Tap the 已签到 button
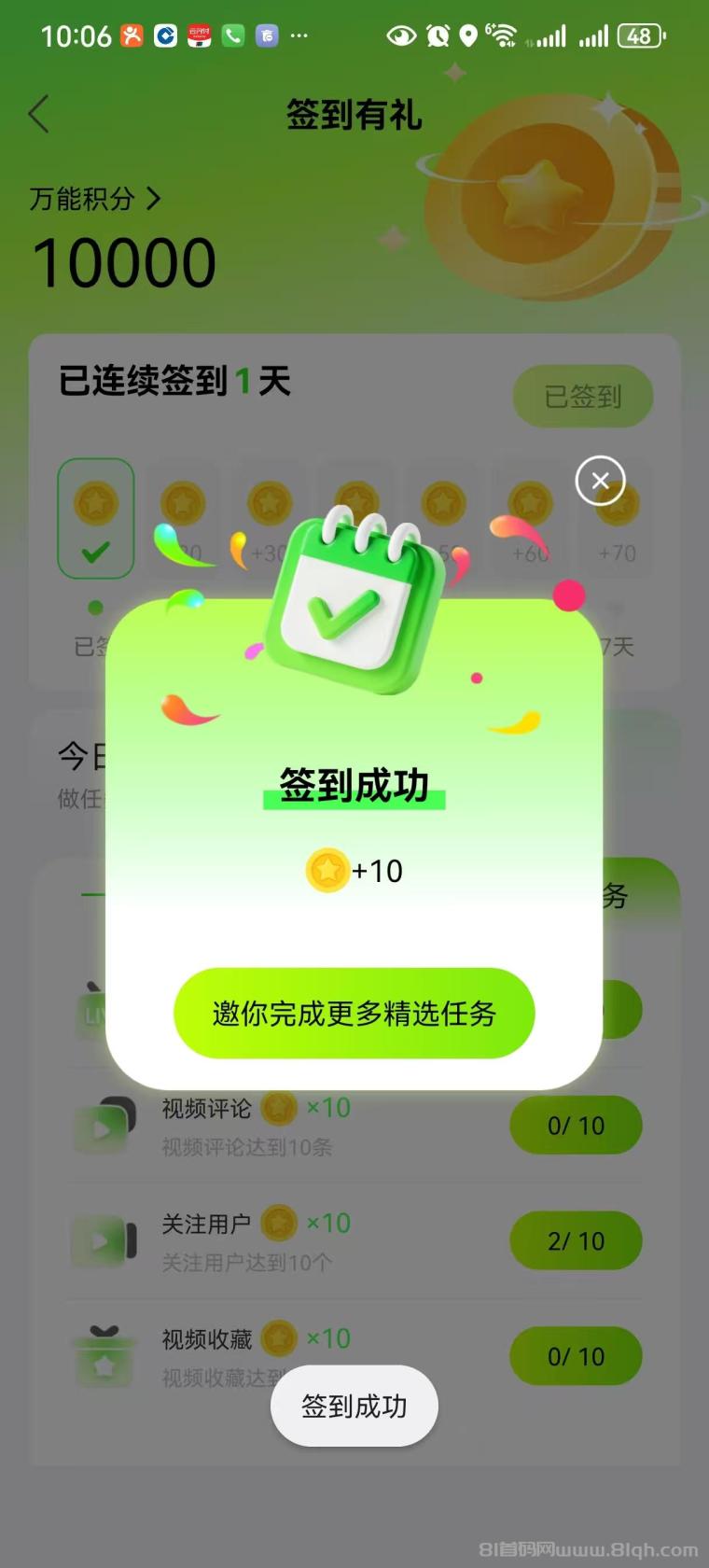Image resolution: width=709 pixels, height=1568 pixels. [582, 397]
